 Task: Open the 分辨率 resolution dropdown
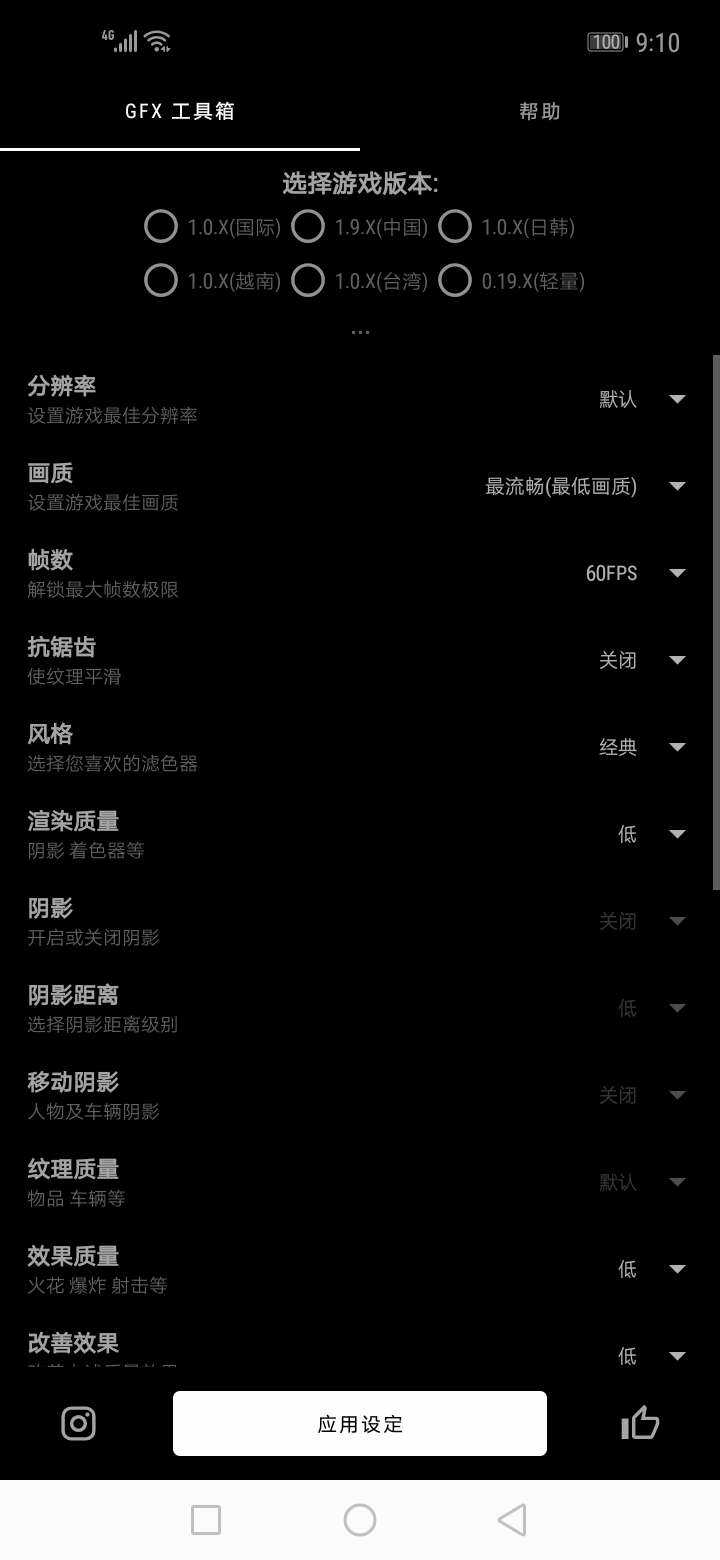[x=640, y=399]
